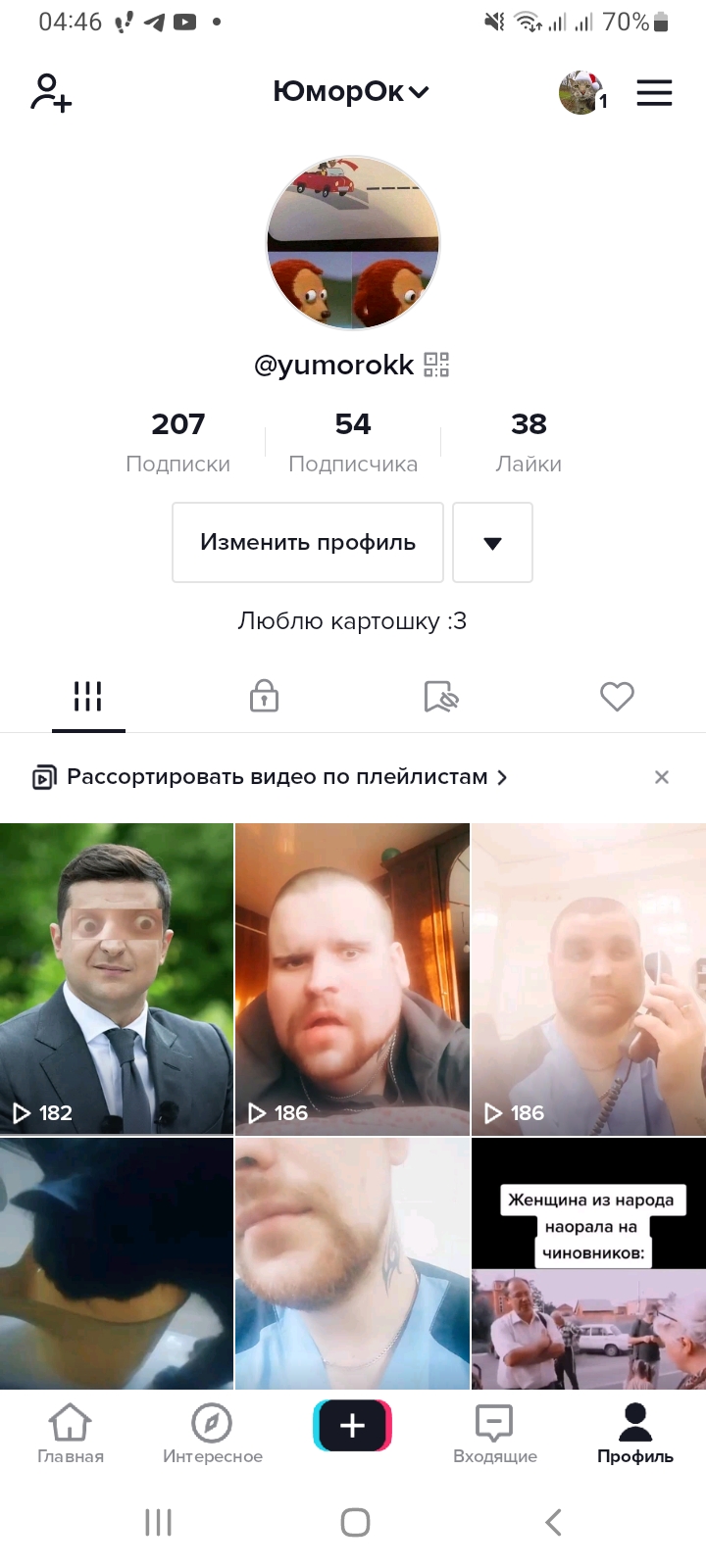Screen dimensions: 706x1568
Task: Dismiss the playlists sorting banner
Action: tap(662, 777)
